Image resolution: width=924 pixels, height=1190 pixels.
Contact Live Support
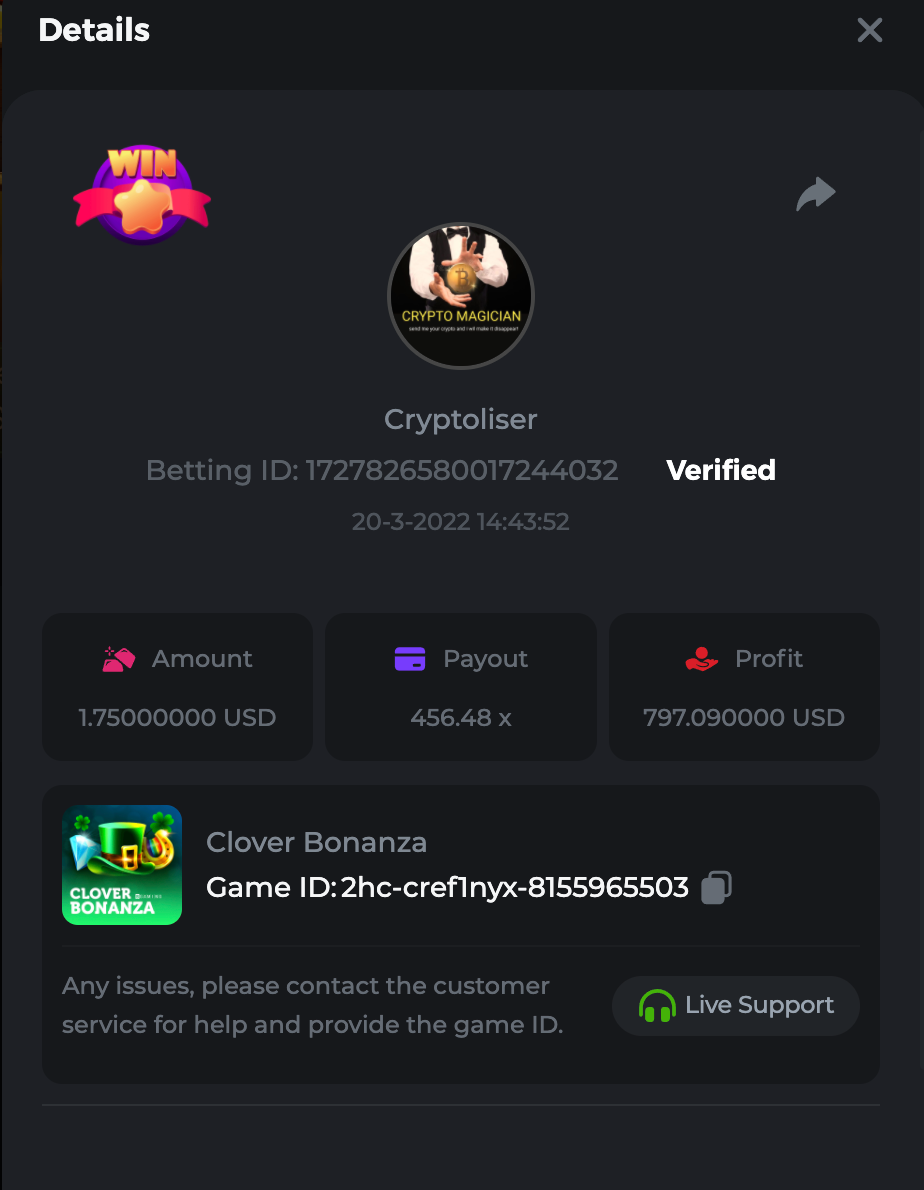click(x=736, y=1006)
